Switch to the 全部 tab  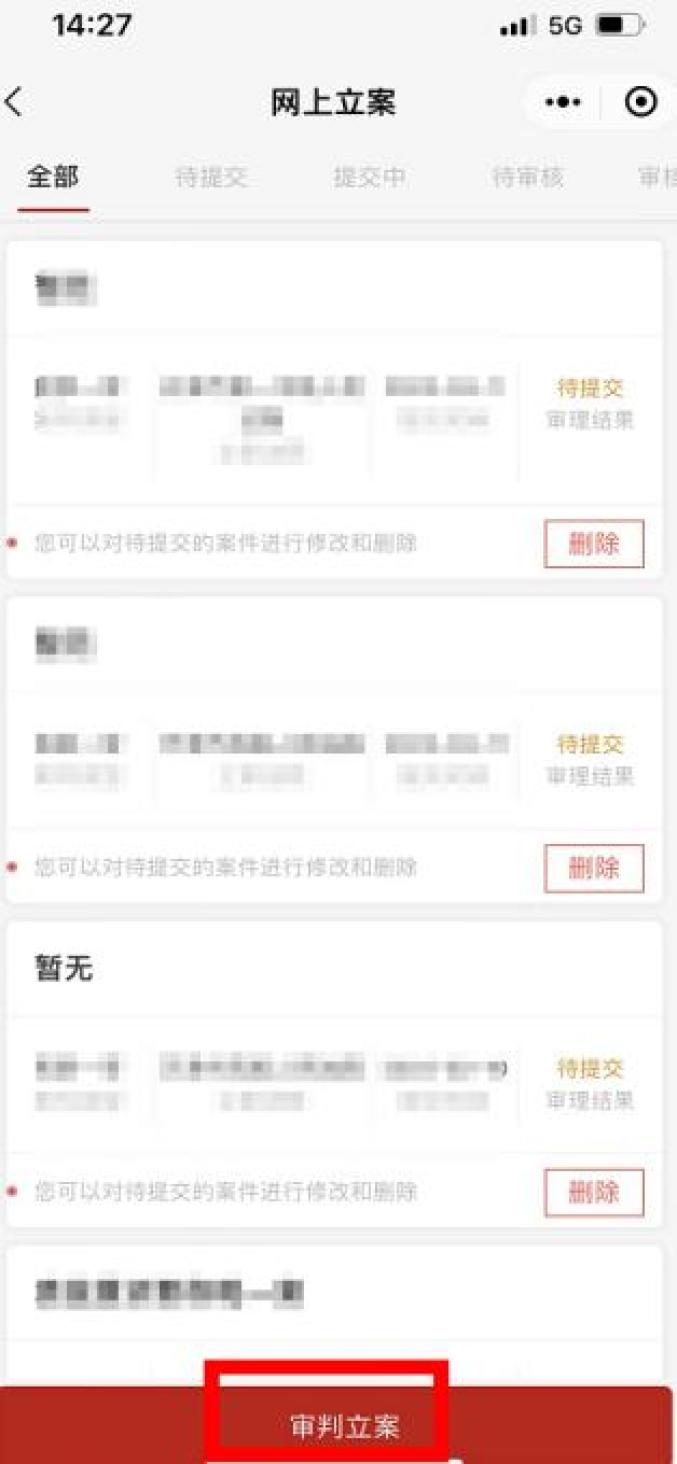click(x=53, y=177)
